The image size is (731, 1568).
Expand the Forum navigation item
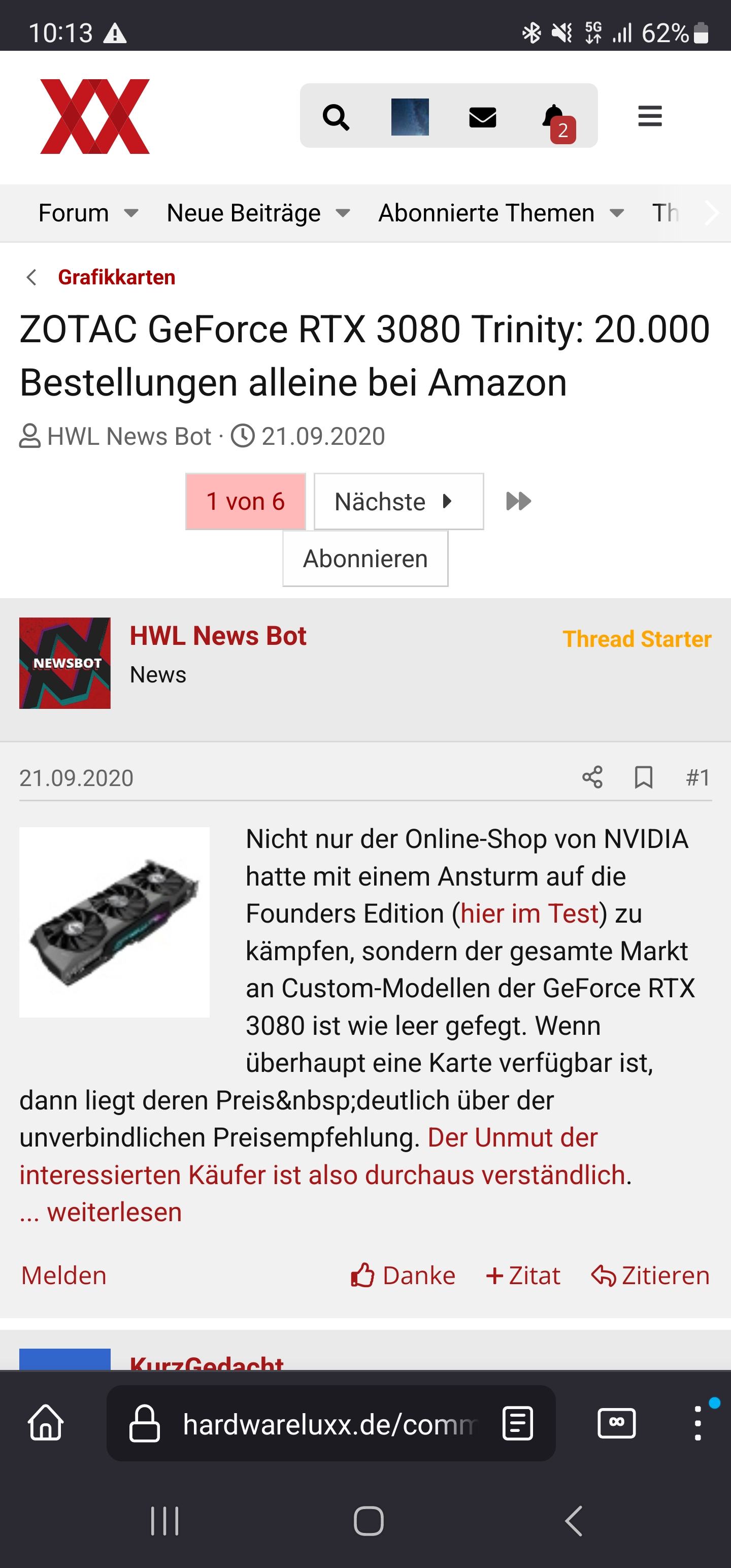click(x=88, y=213)
